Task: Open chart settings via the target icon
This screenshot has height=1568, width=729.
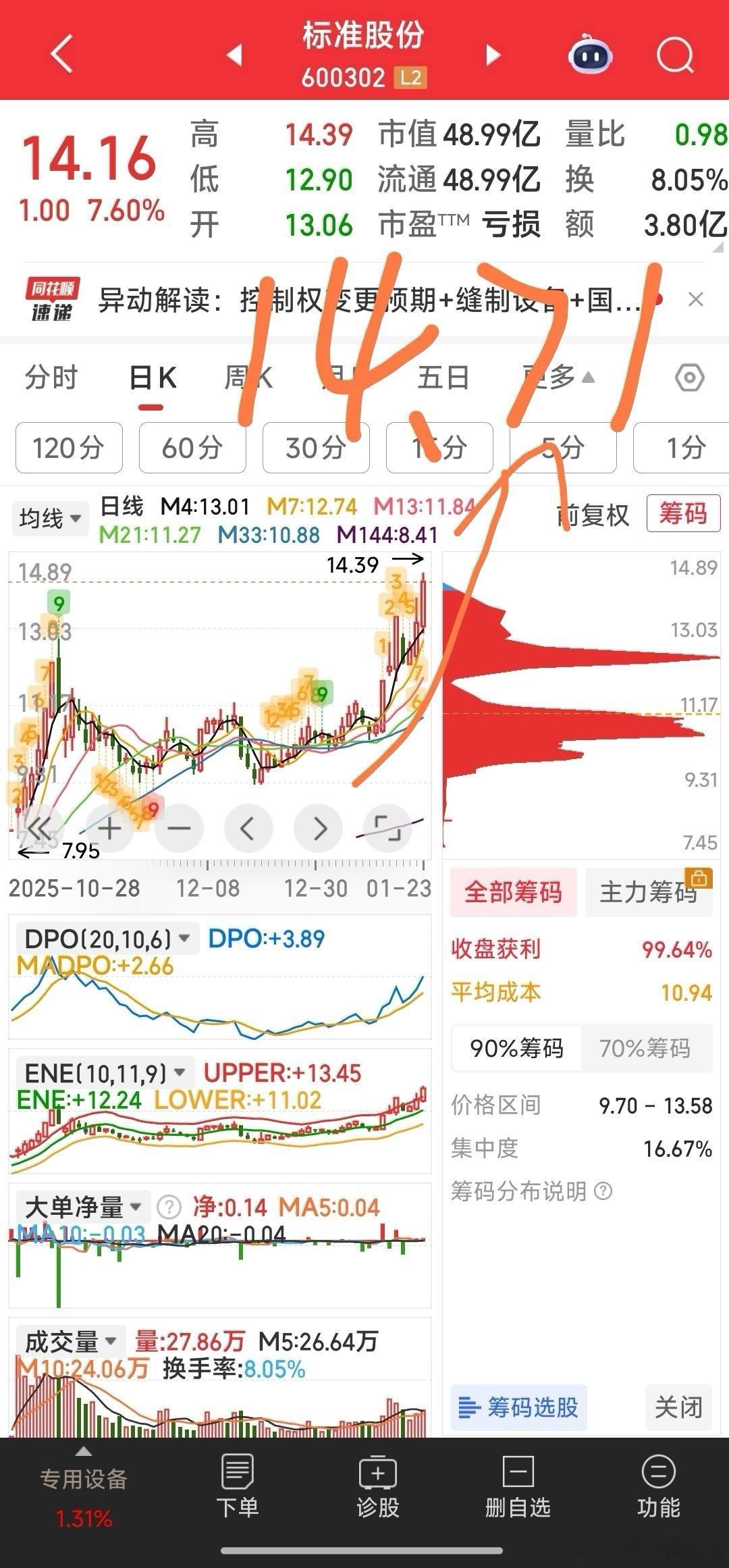Action: click(691, 378)
